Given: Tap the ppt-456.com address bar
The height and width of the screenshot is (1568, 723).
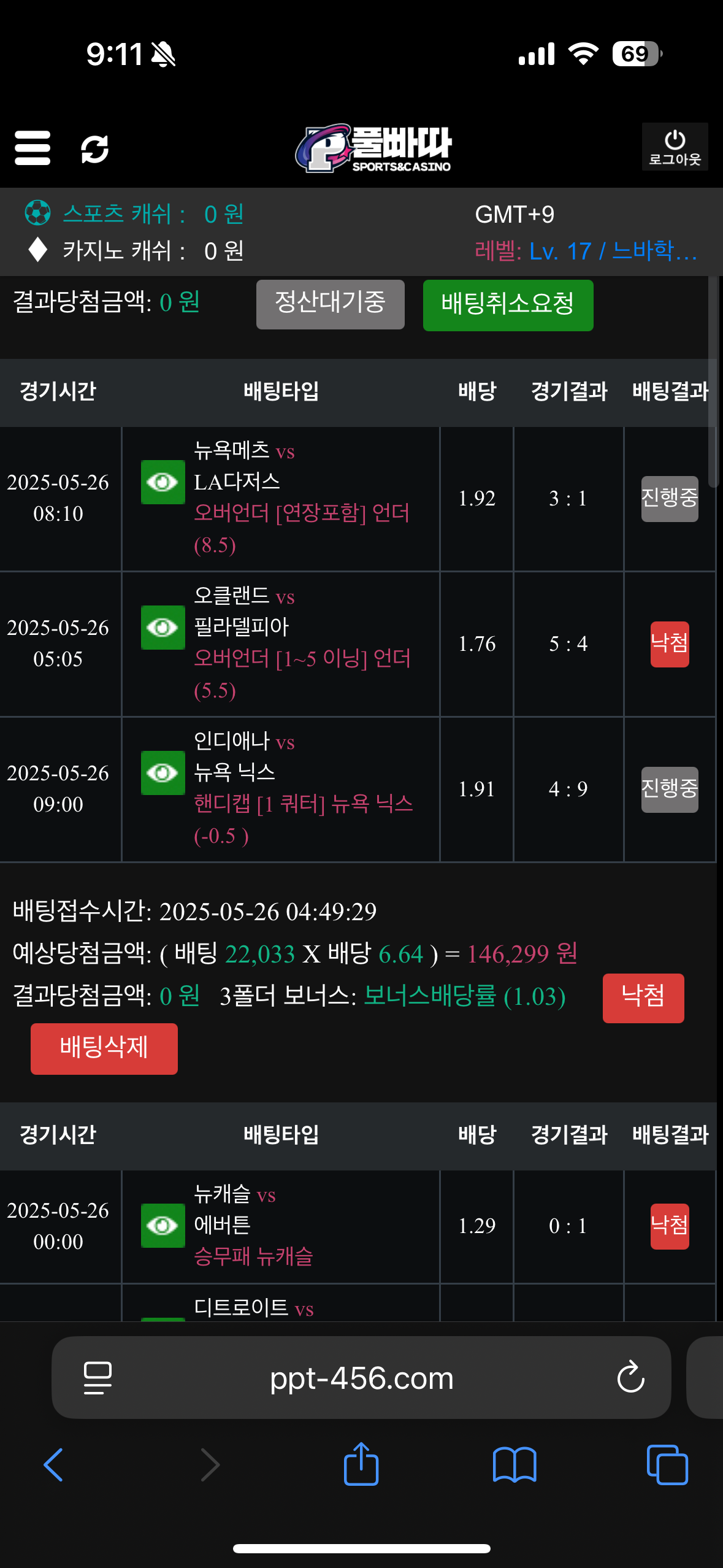Looking at the screenshot, I should pyautogui.click(x=361, y=1378).
